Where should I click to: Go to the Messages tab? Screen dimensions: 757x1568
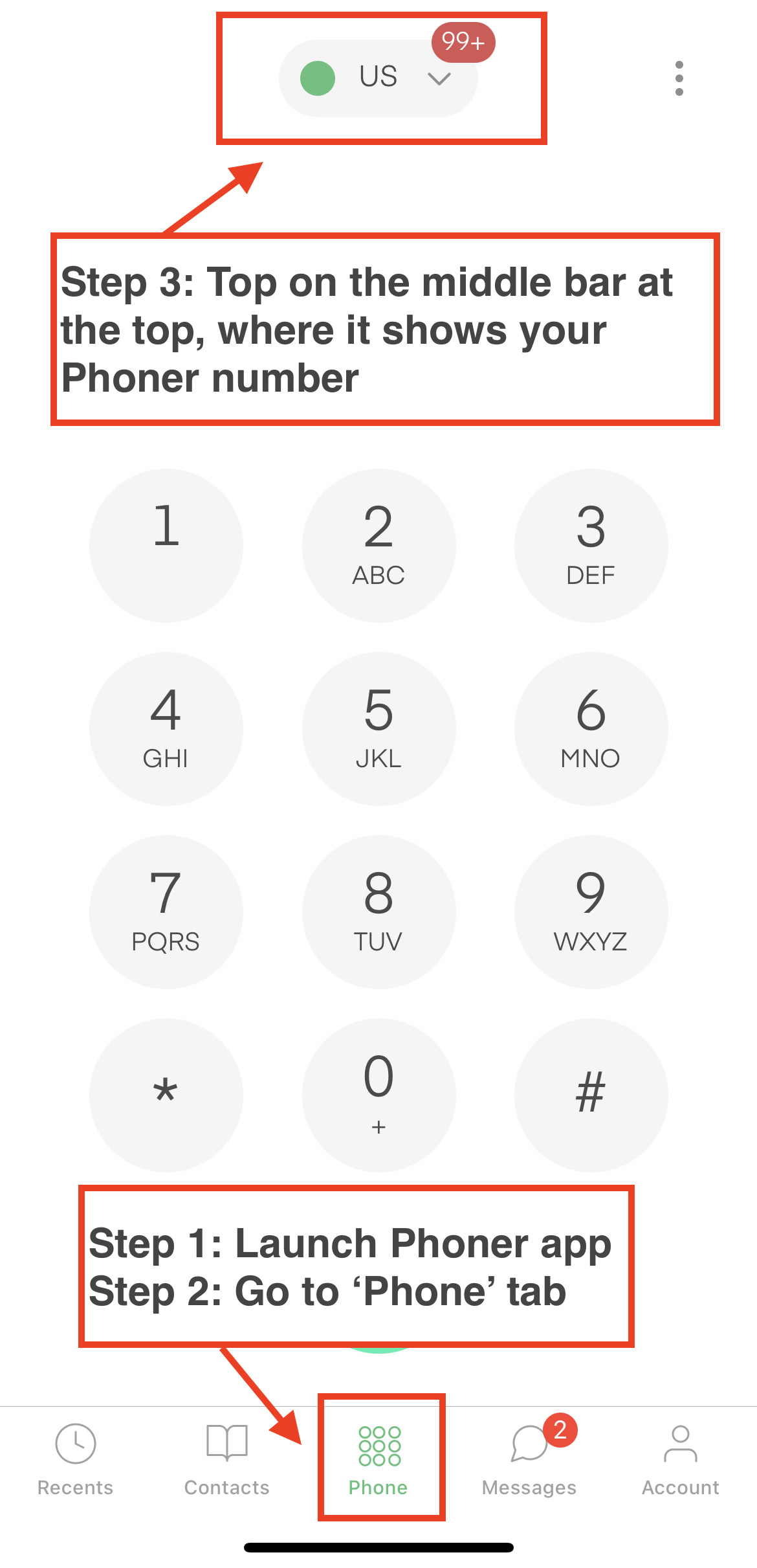tap(529, 1459)
